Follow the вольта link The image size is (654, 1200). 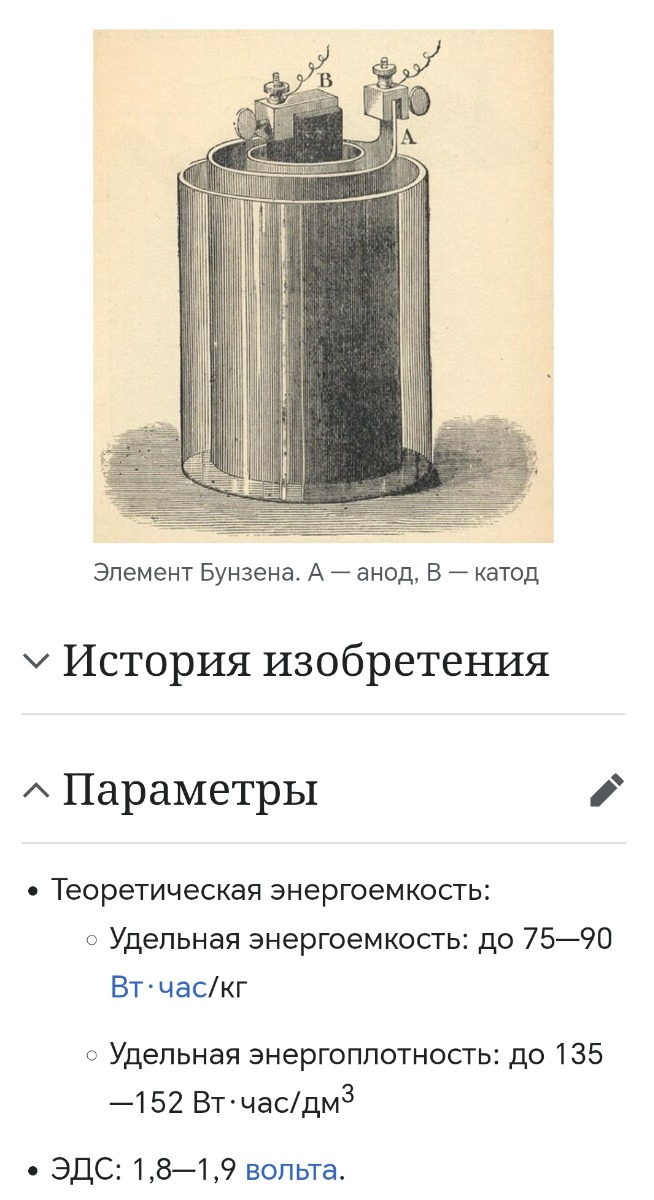[x=291, y=1169]
